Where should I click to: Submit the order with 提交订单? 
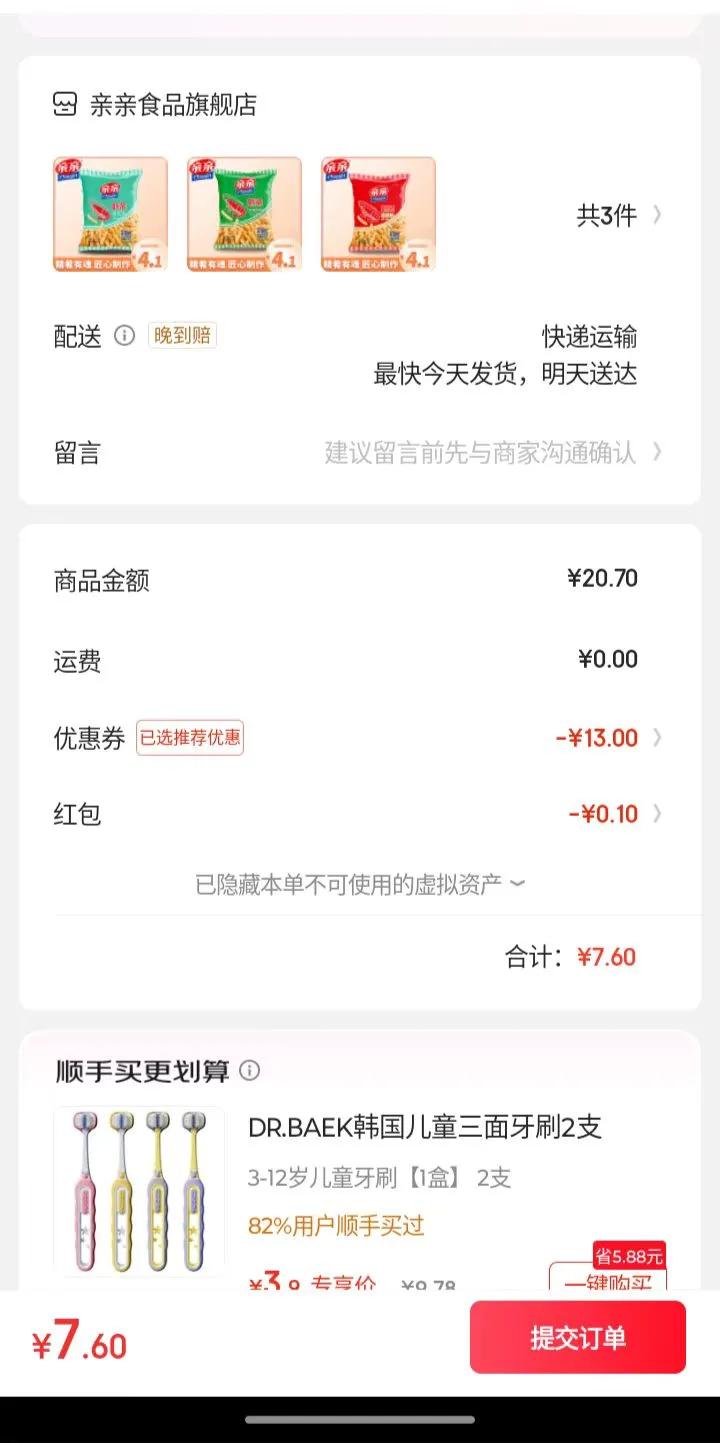pyautogui.click(x=578, y=1338)
